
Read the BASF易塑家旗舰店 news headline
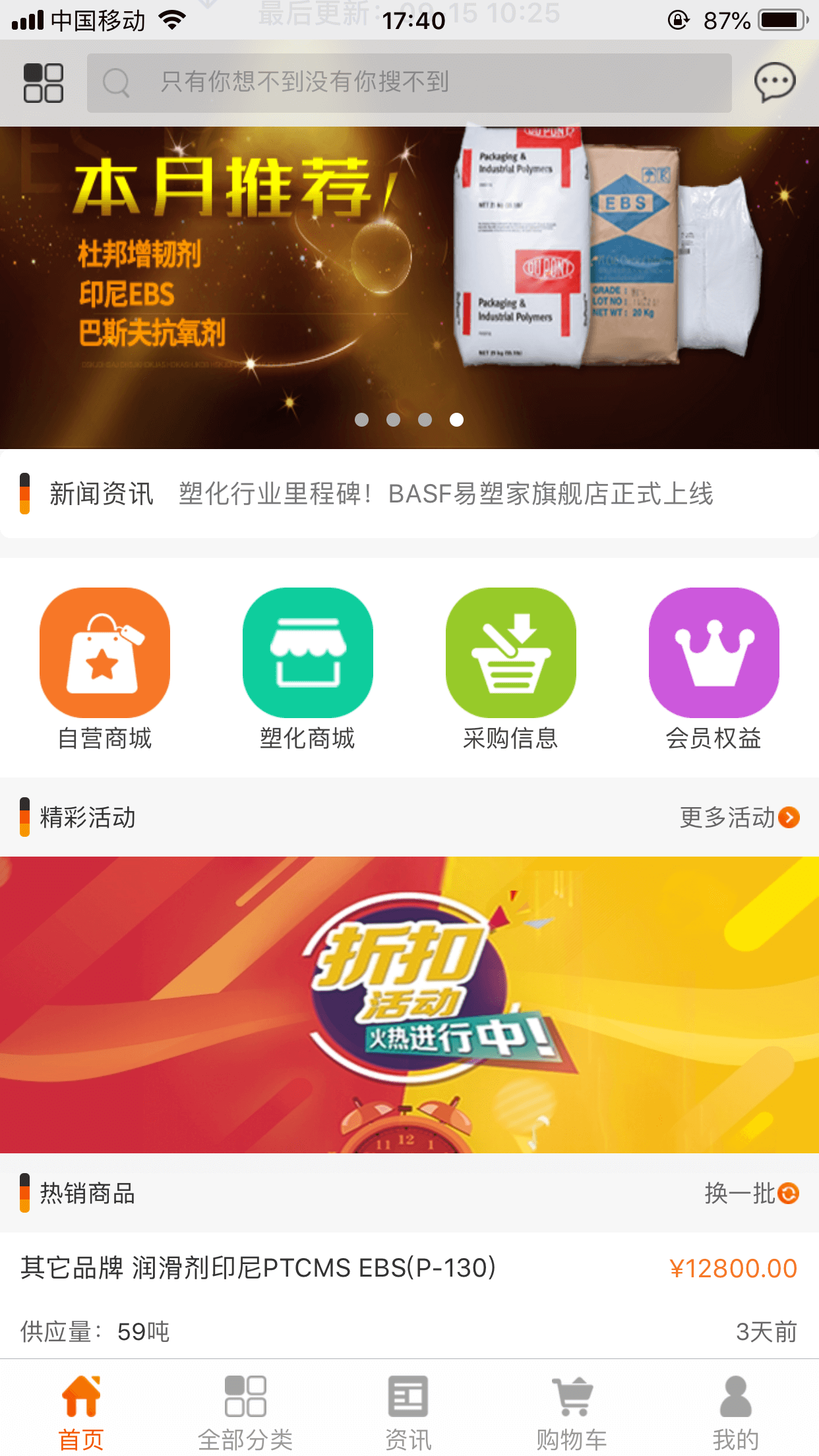(446, 494)
